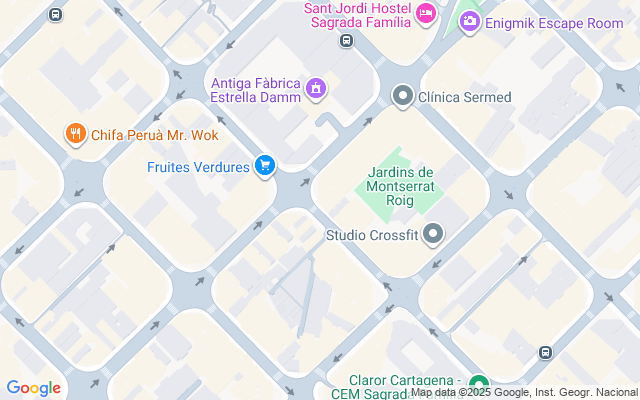
Task: Tap the Studio Crossfit marker
Action: [433, 236]
